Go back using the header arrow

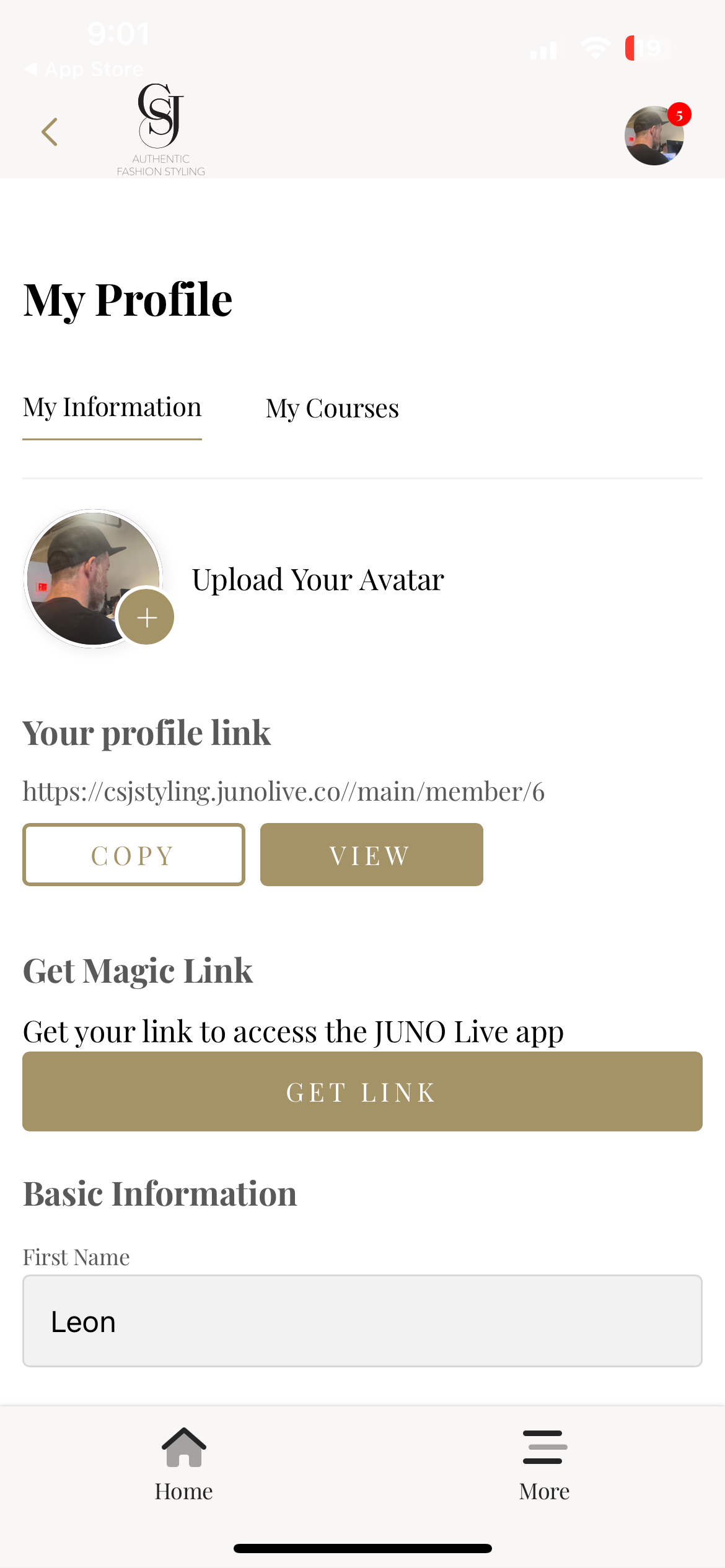click(50, 132)
